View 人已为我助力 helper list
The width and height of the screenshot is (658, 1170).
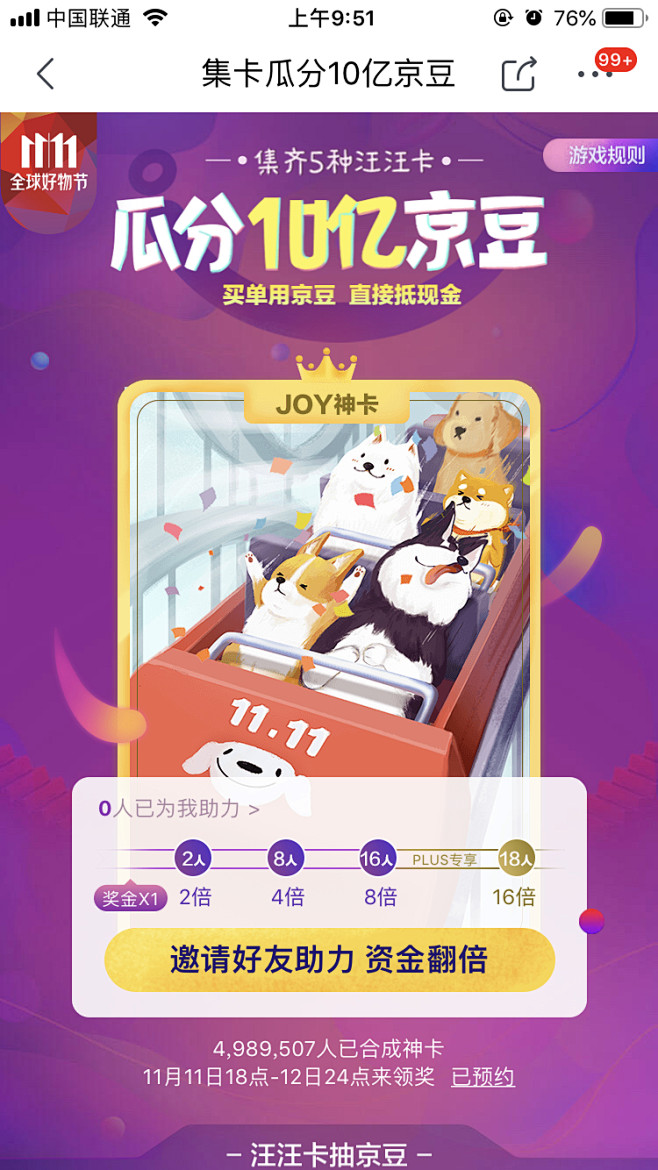coord(178,808)
